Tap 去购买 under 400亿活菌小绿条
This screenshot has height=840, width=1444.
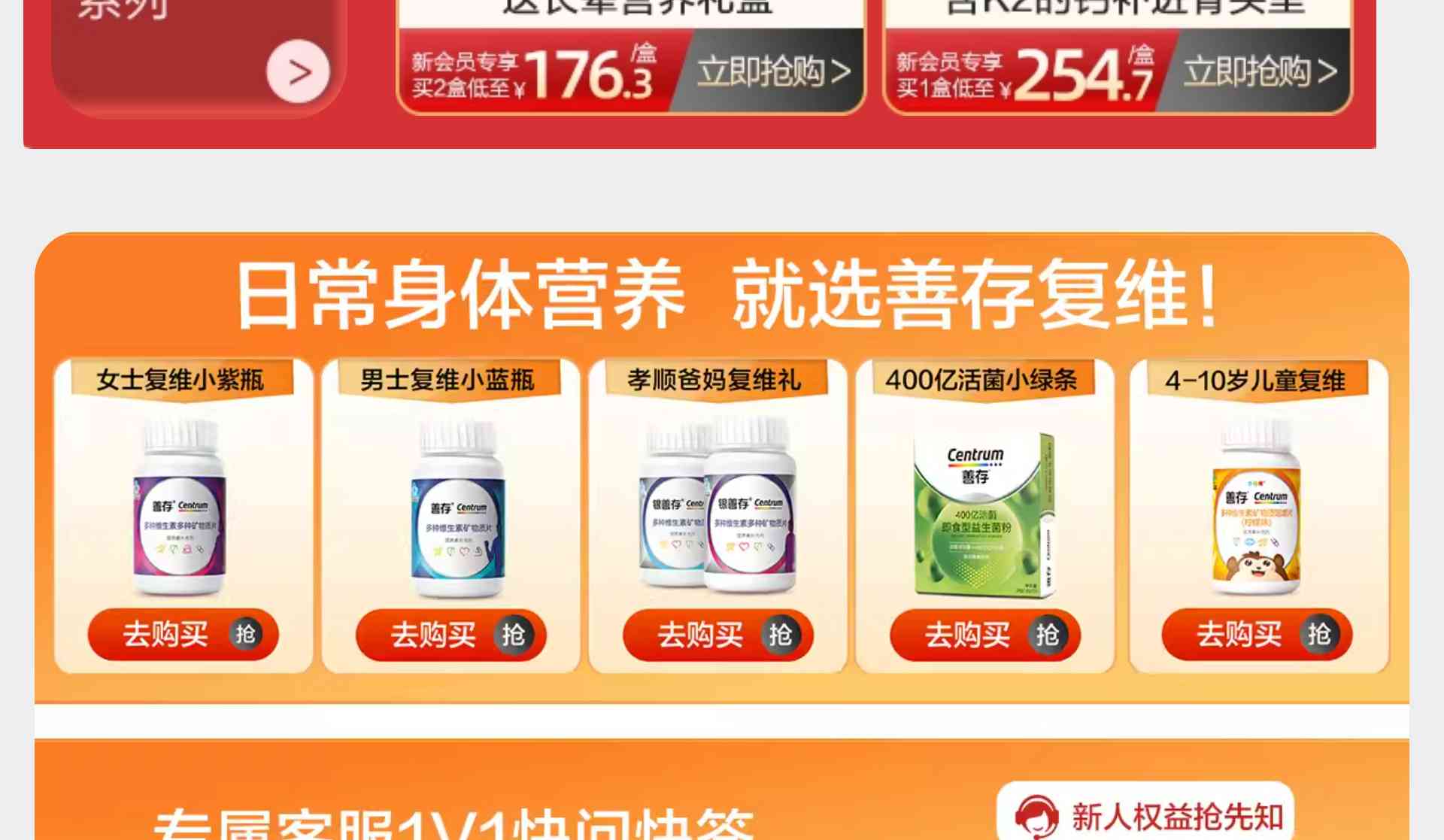click(984, 635)
